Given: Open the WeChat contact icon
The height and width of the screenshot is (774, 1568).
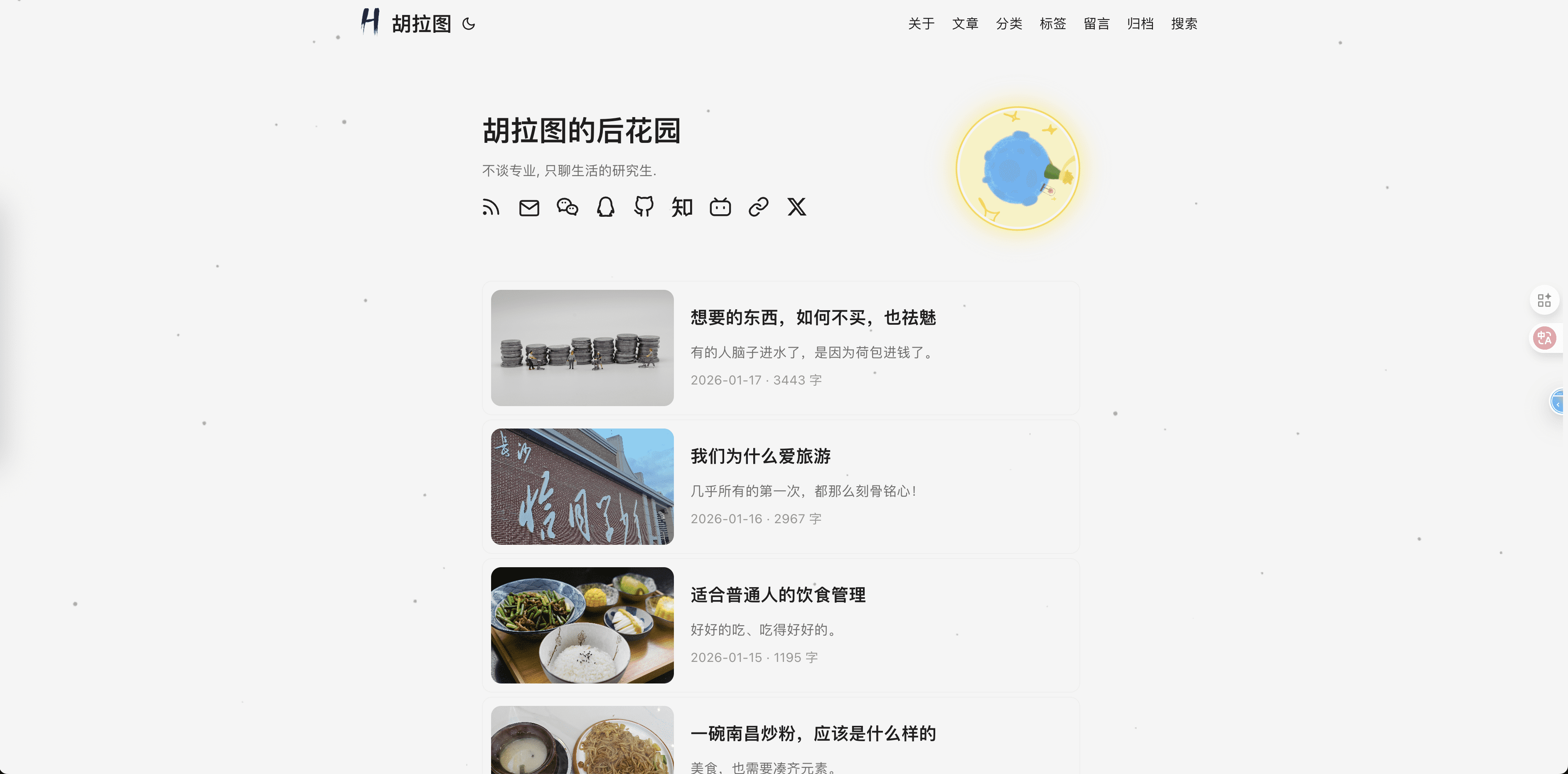Looking at the screenshot, I should (567, 208).
